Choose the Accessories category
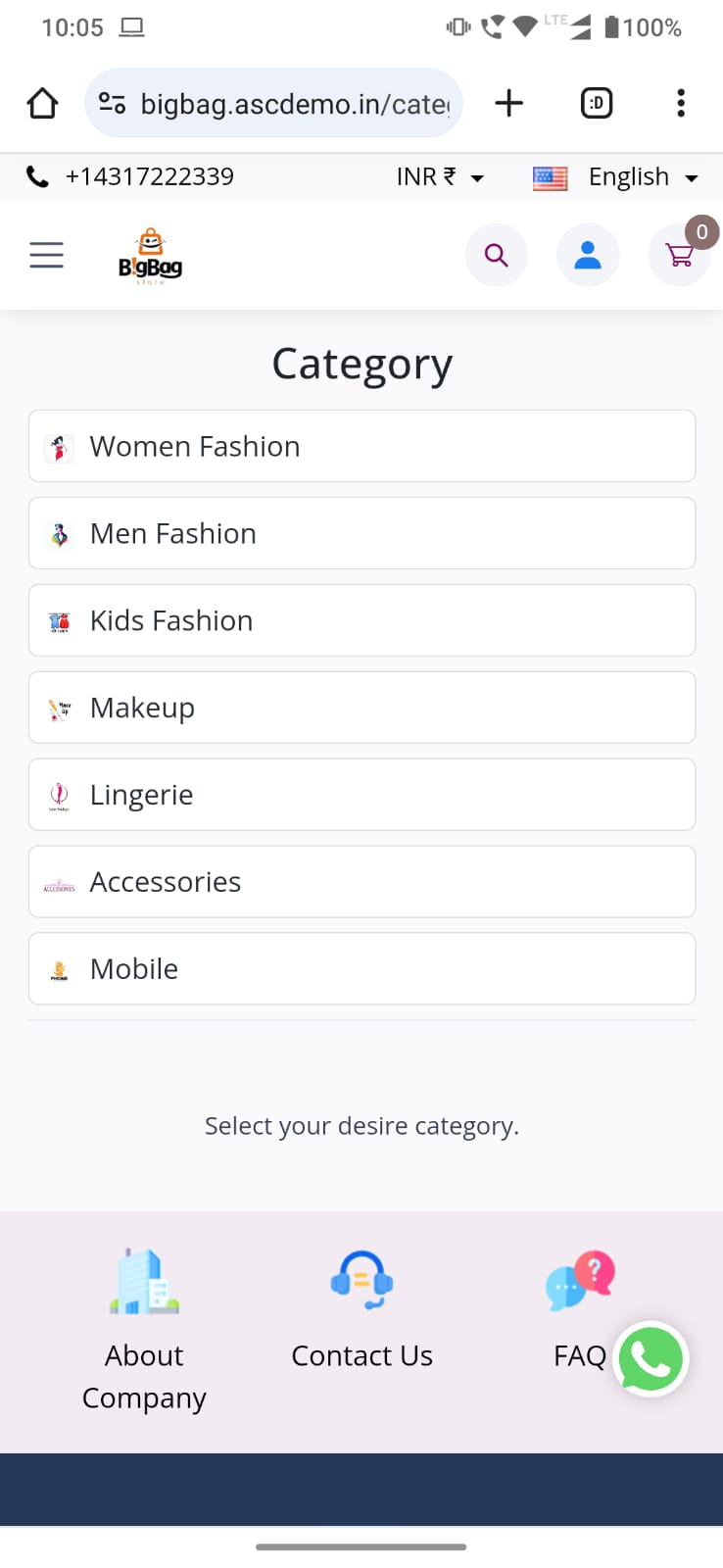723x1568 pixels. (x=362, y=882)
